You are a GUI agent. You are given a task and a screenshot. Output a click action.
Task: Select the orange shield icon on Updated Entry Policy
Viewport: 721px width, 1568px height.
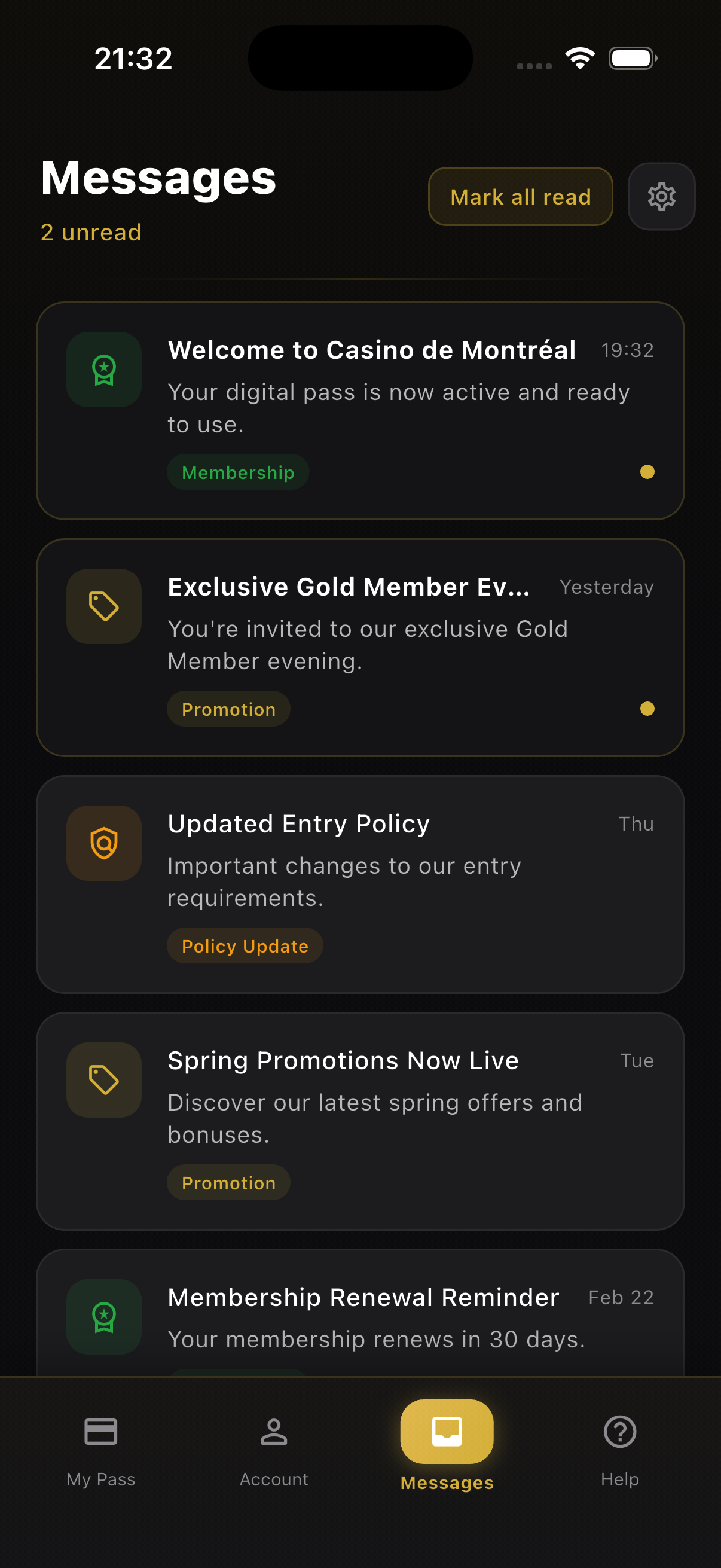pyautogui.click(x=103, y=844)
